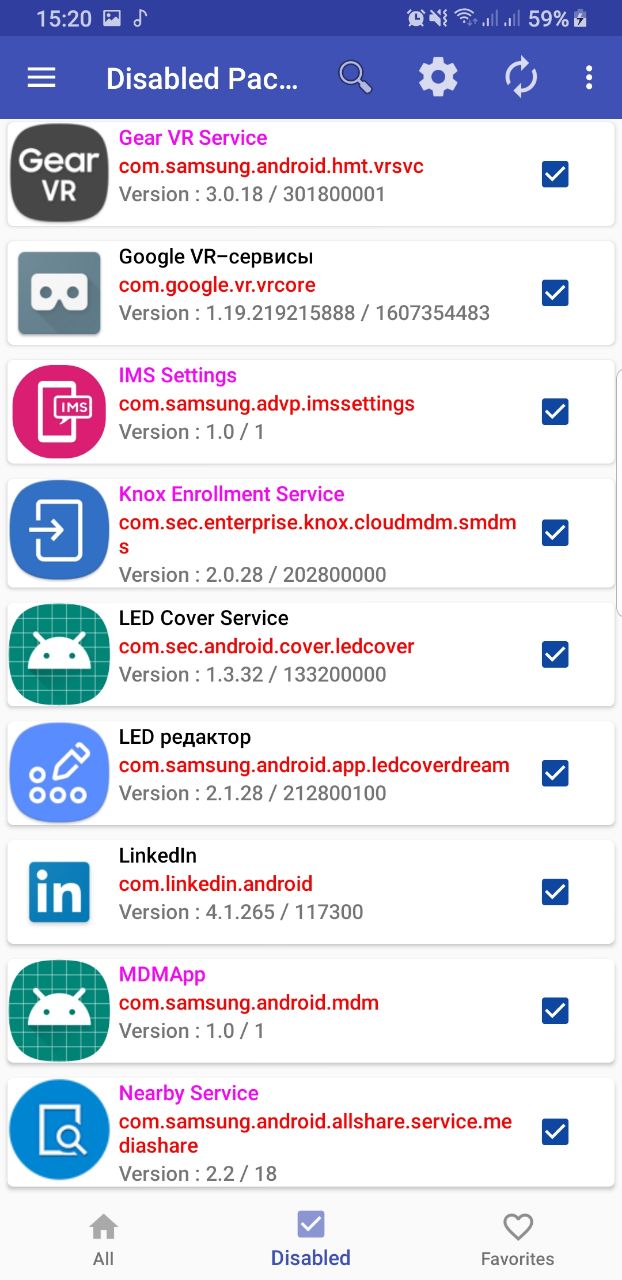
Task: Open the search magnifier
Action: (355, 77)
